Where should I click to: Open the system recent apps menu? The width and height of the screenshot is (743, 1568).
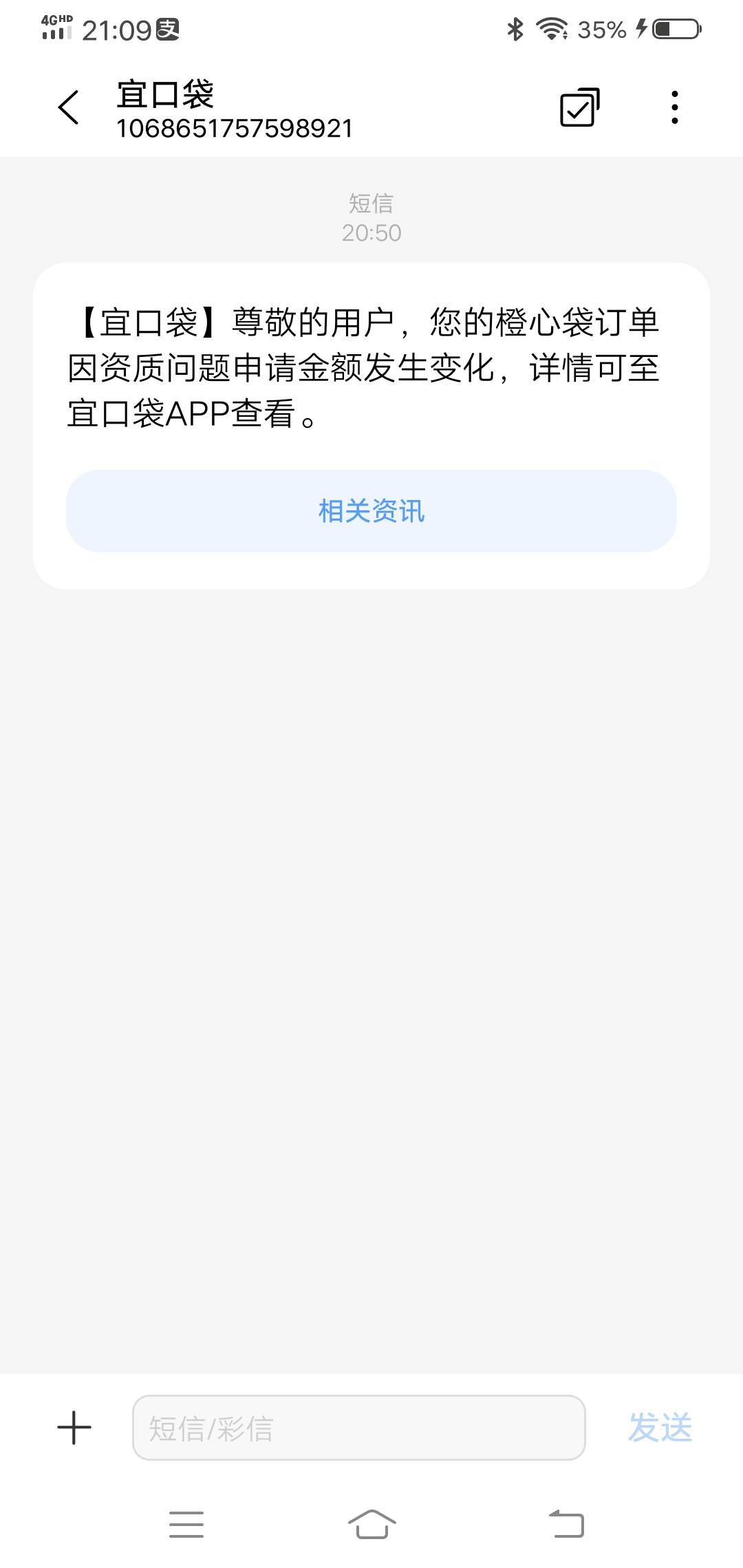tap(186, 1524)
